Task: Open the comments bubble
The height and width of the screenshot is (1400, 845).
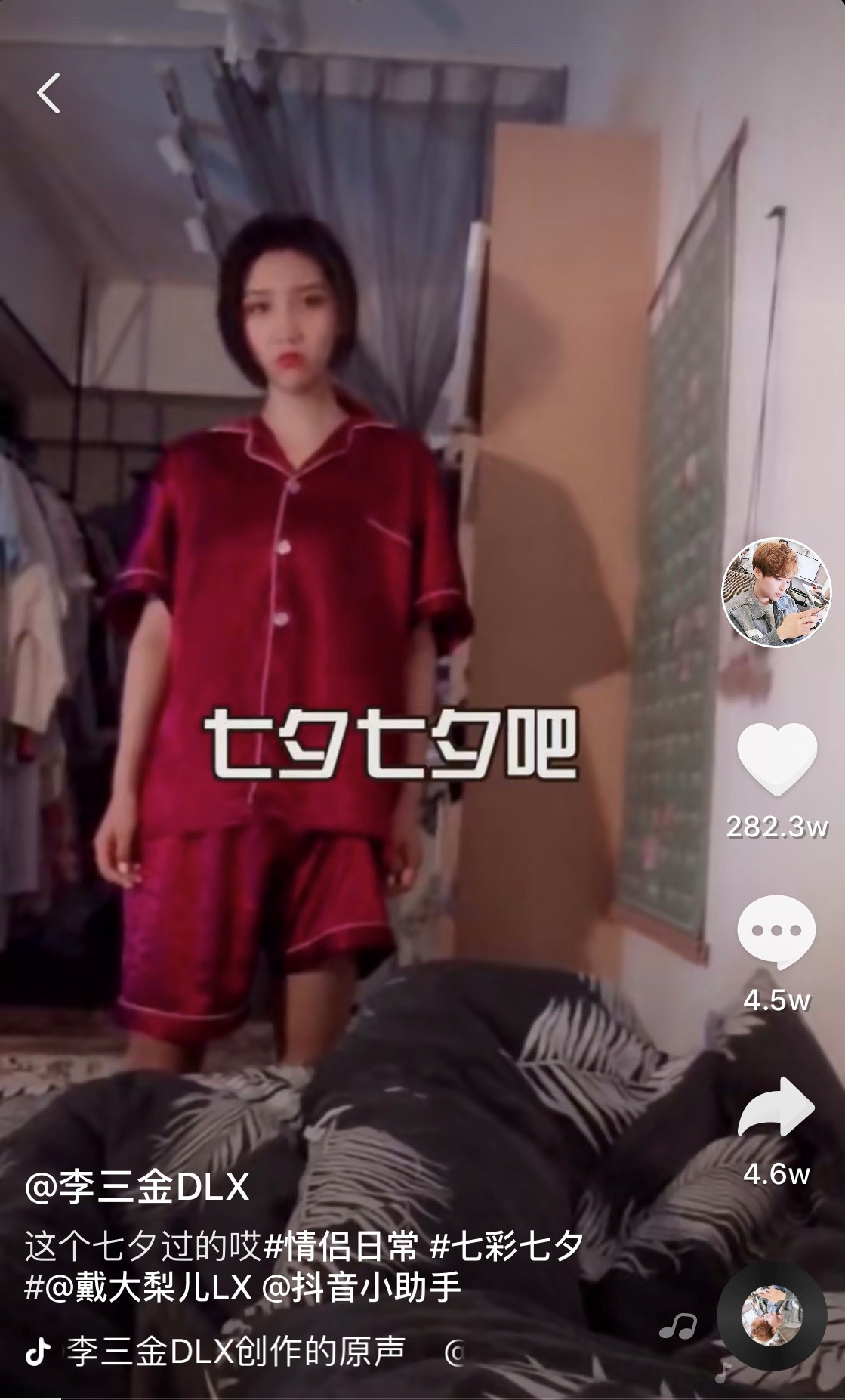Action: 776,931
